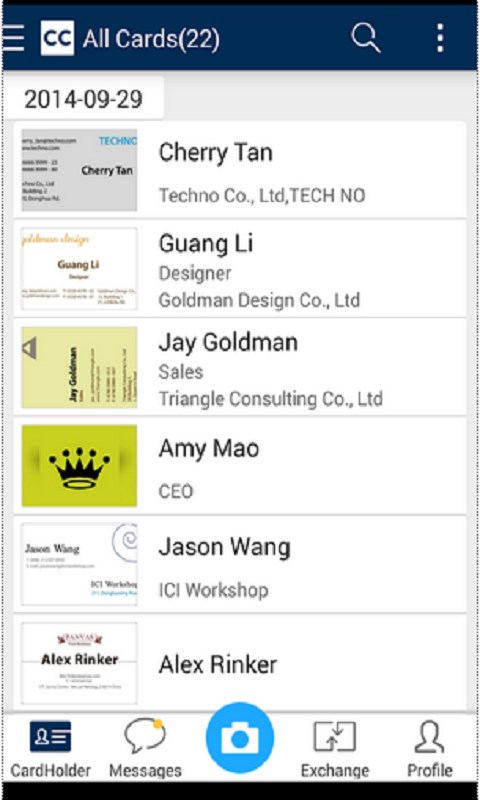Scan a new card with camera button
Viewport: 480px width, 800px height.
point(240,738)
